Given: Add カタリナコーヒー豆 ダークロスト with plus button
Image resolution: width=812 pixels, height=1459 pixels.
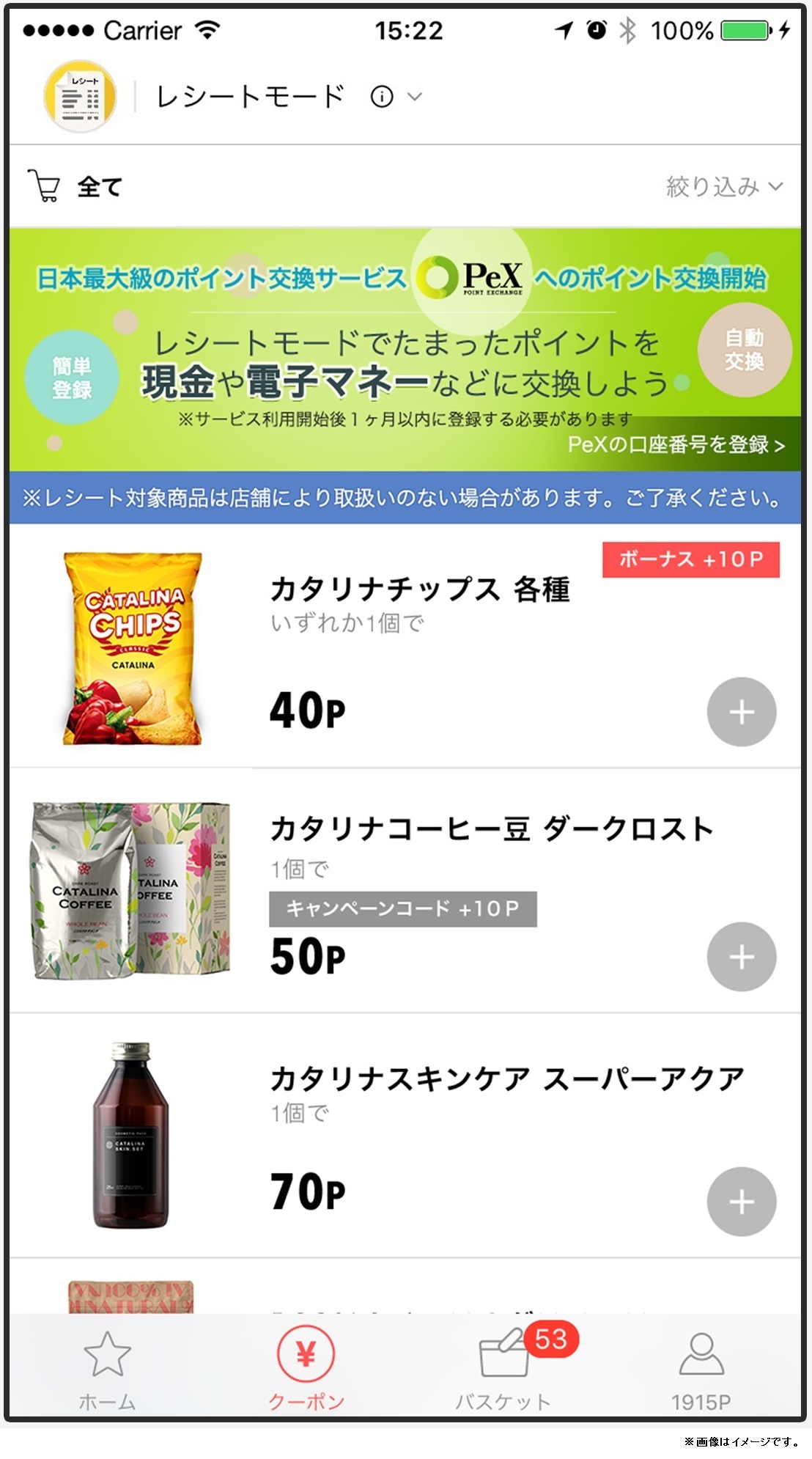Looking at the screenshot, I should (x=742, y=957).
